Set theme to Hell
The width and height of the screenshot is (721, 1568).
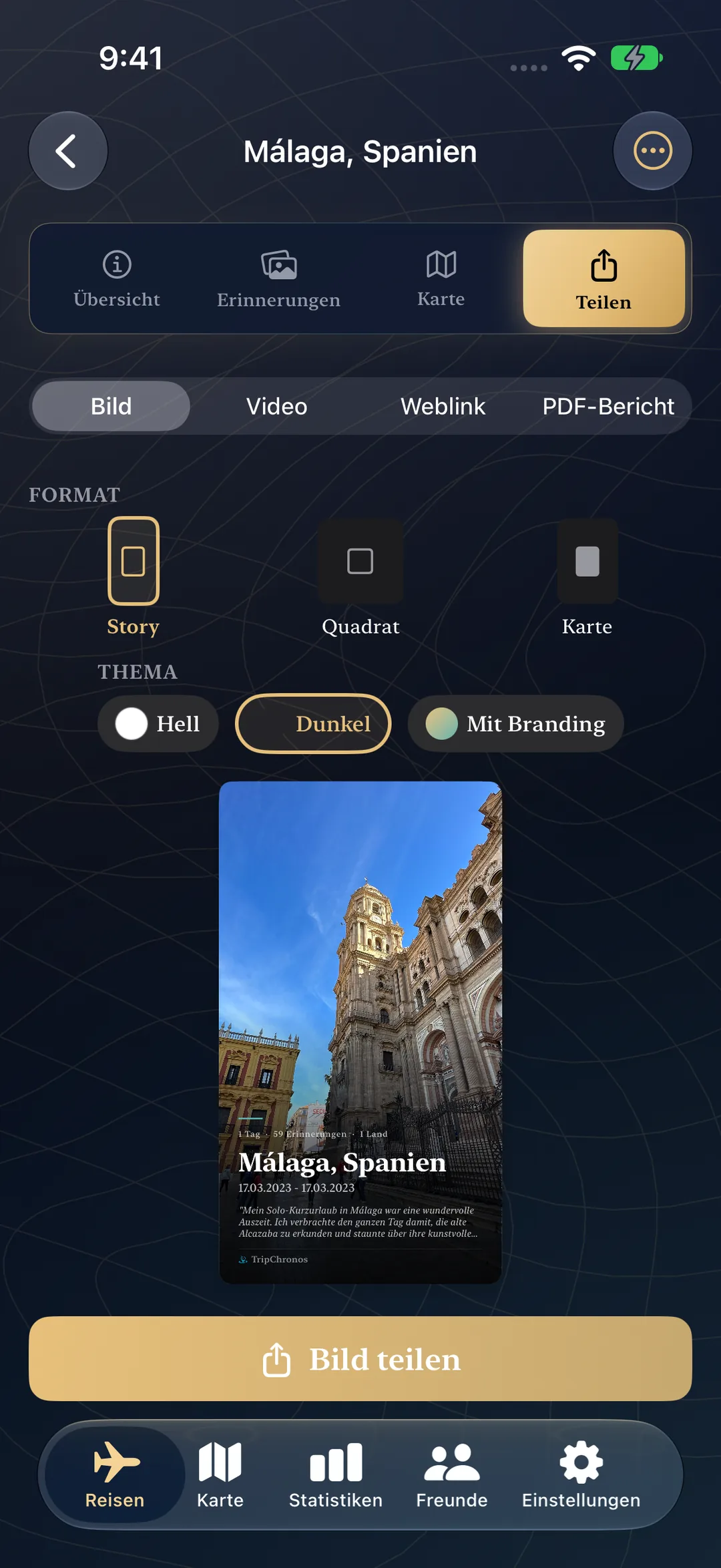click(x=158, y=724)
